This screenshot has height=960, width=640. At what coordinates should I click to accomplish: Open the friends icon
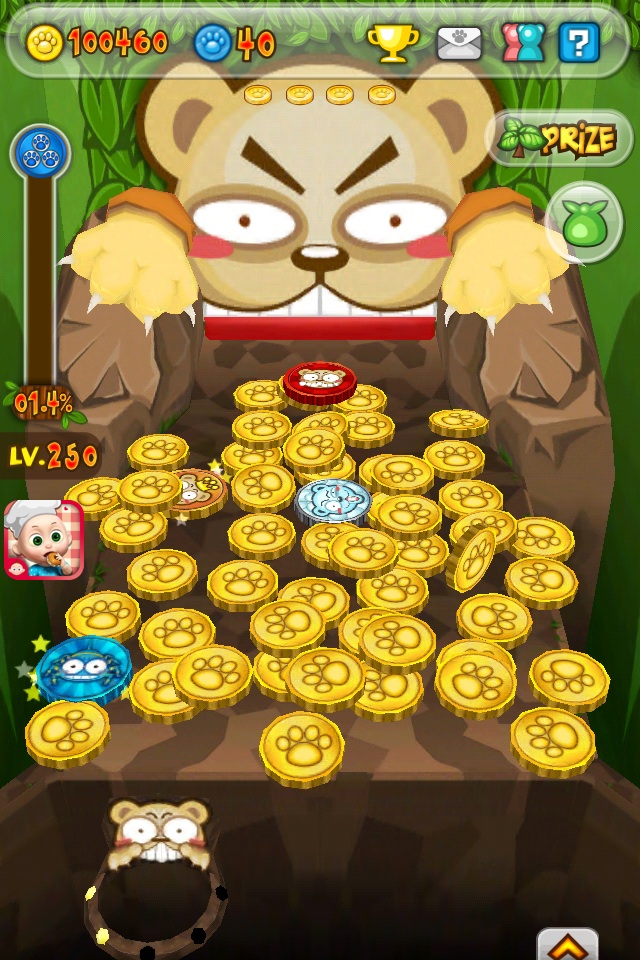523,43
